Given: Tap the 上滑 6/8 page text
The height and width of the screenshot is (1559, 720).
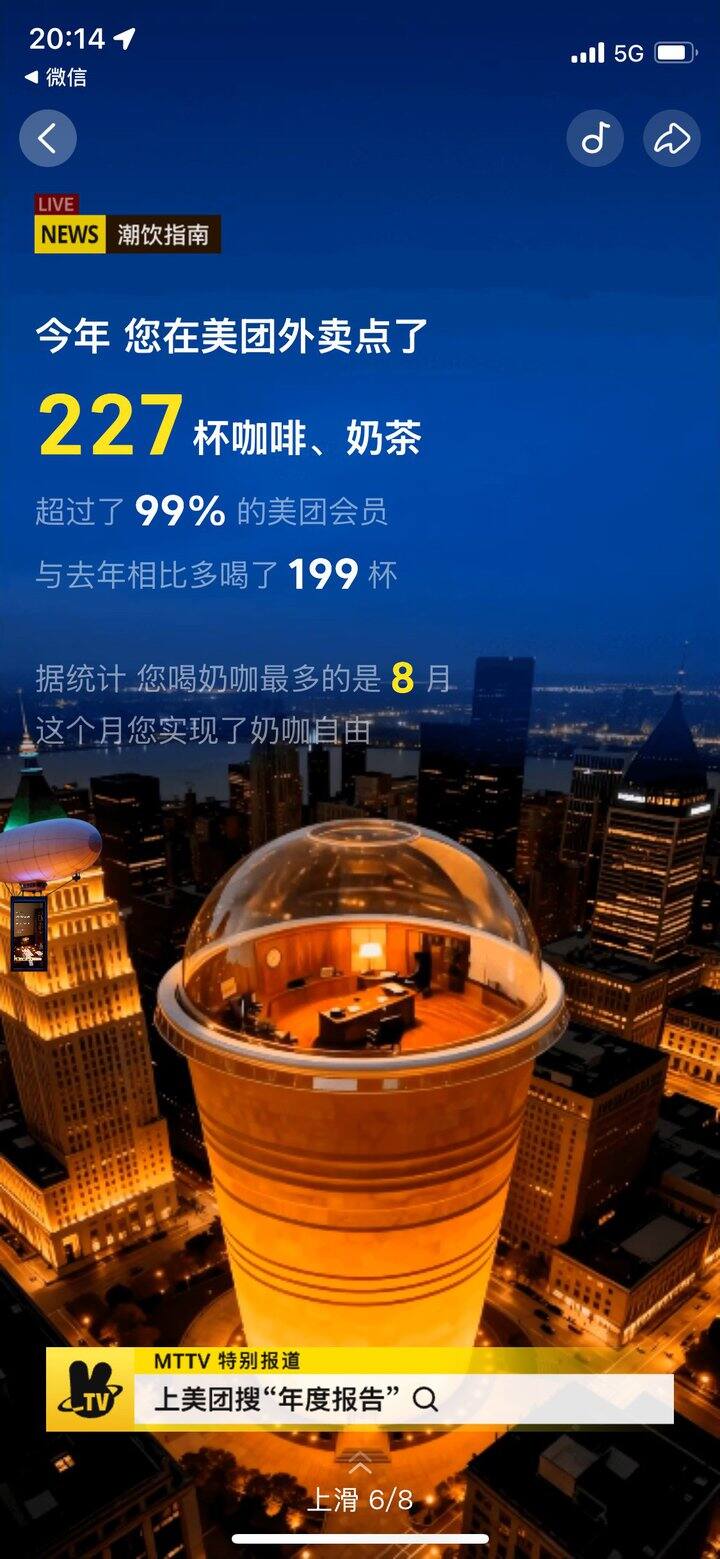Looking at the screenshot, I should [360, 1500].
